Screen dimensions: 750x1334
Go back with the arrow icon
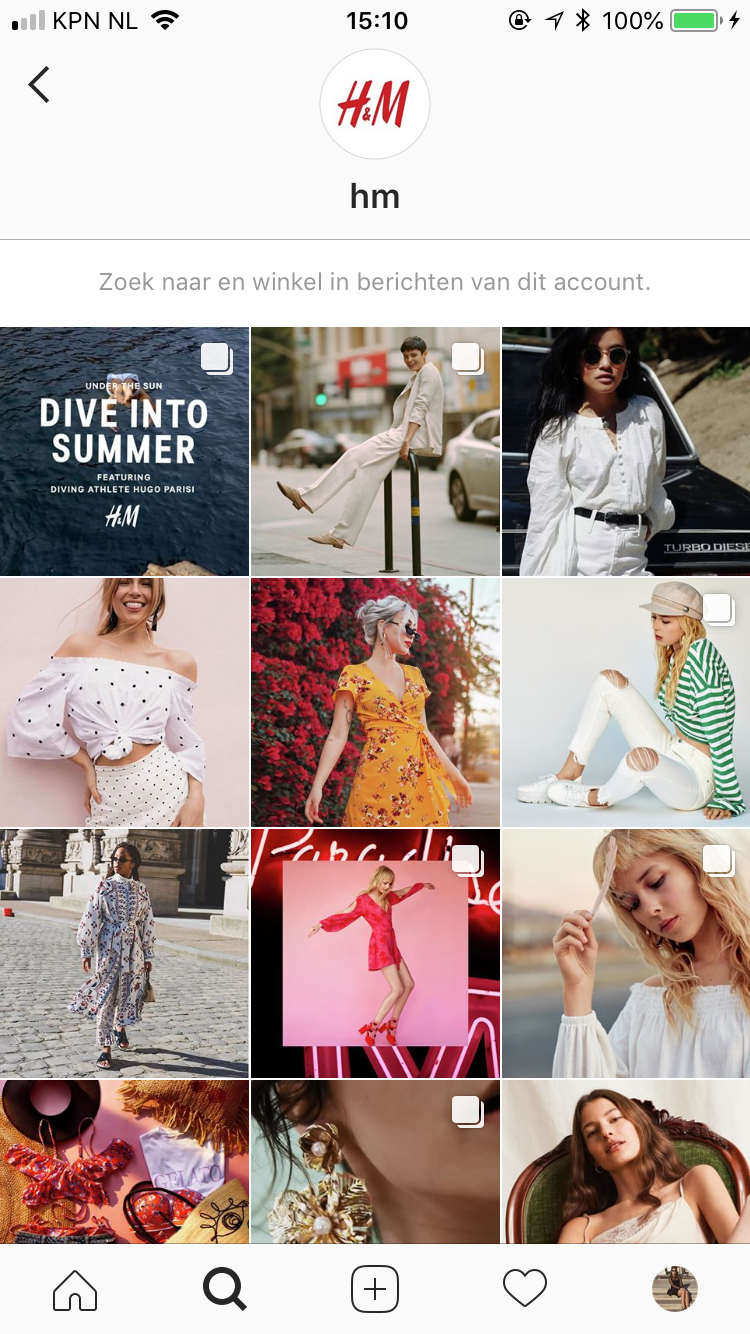(39, 85)
